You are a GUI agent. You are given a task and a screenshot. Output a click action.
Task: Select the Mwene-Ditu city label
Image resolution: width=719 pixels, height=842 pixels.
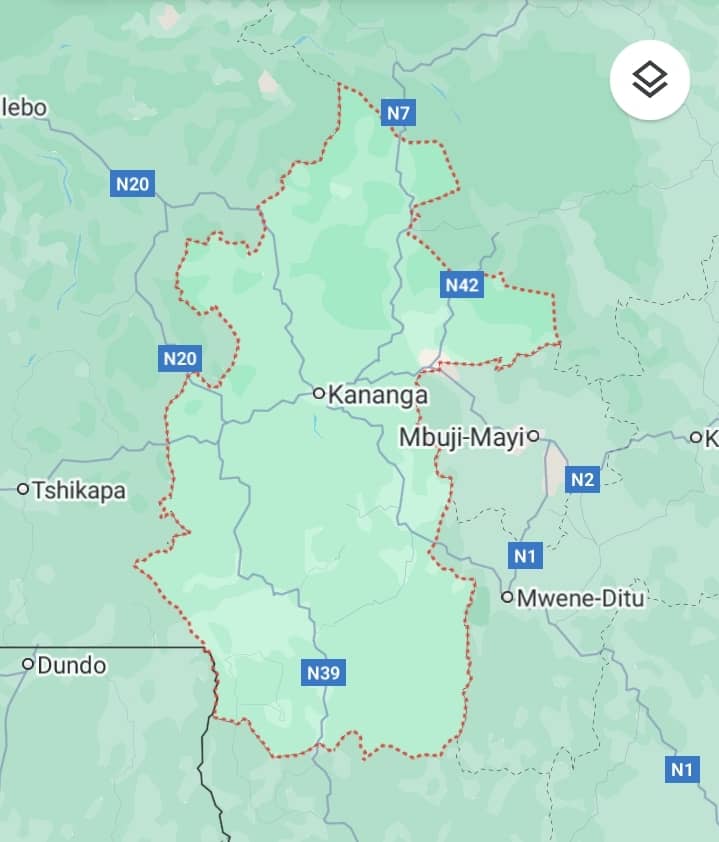click(x=580, y=598)
